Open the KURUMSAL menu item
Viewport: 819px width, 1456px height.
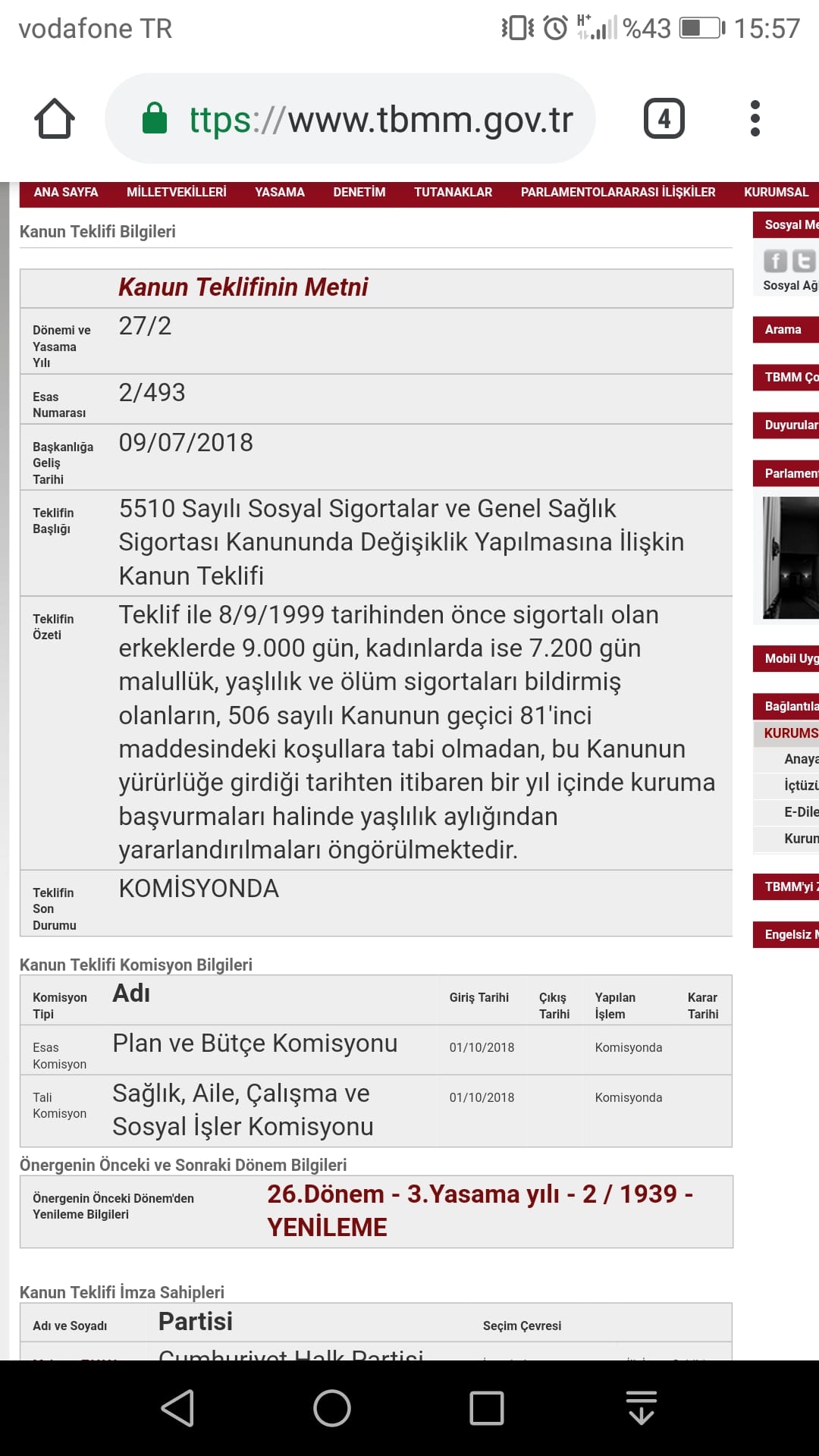pos(776,193)
